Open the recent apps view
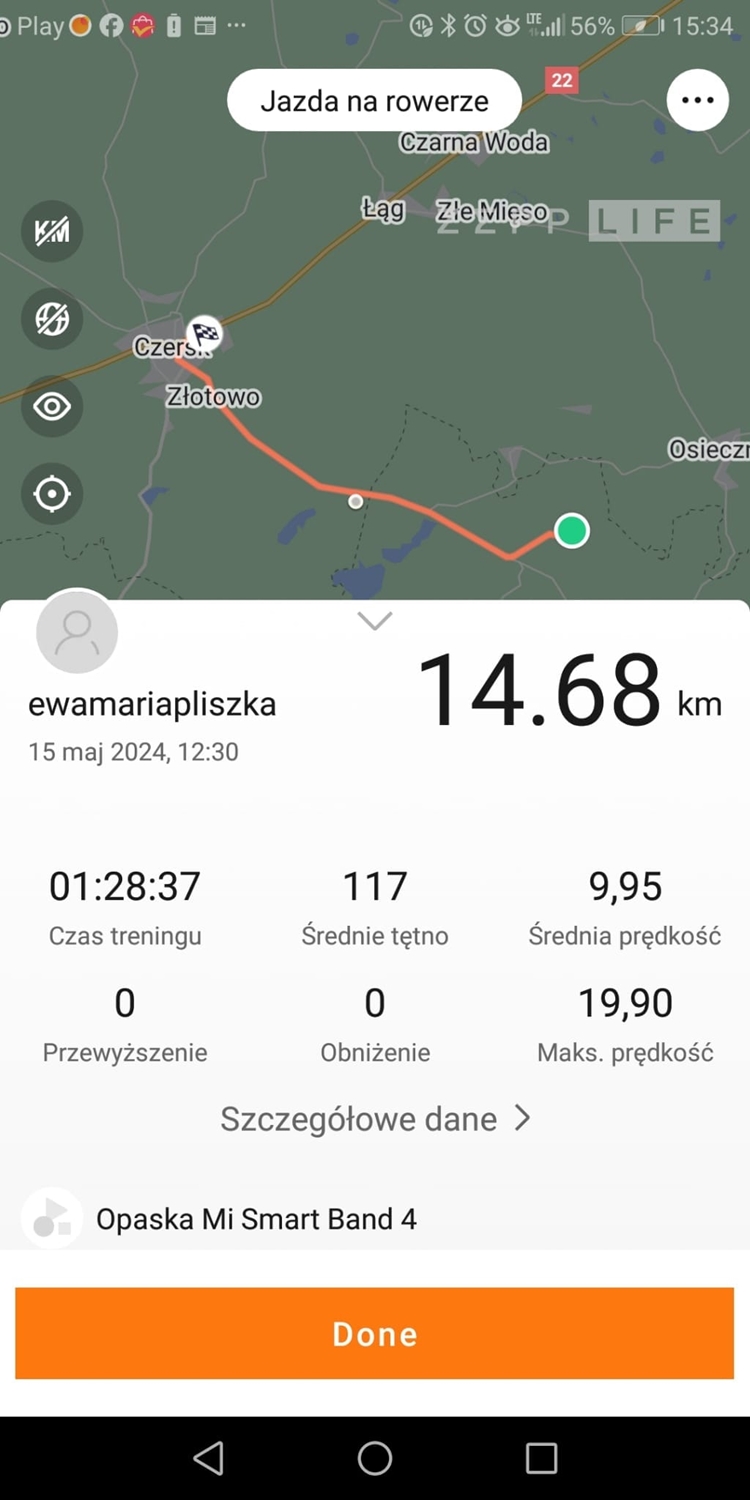The height and width of the screenshot is (1500, 750). tap(541, 1459)
